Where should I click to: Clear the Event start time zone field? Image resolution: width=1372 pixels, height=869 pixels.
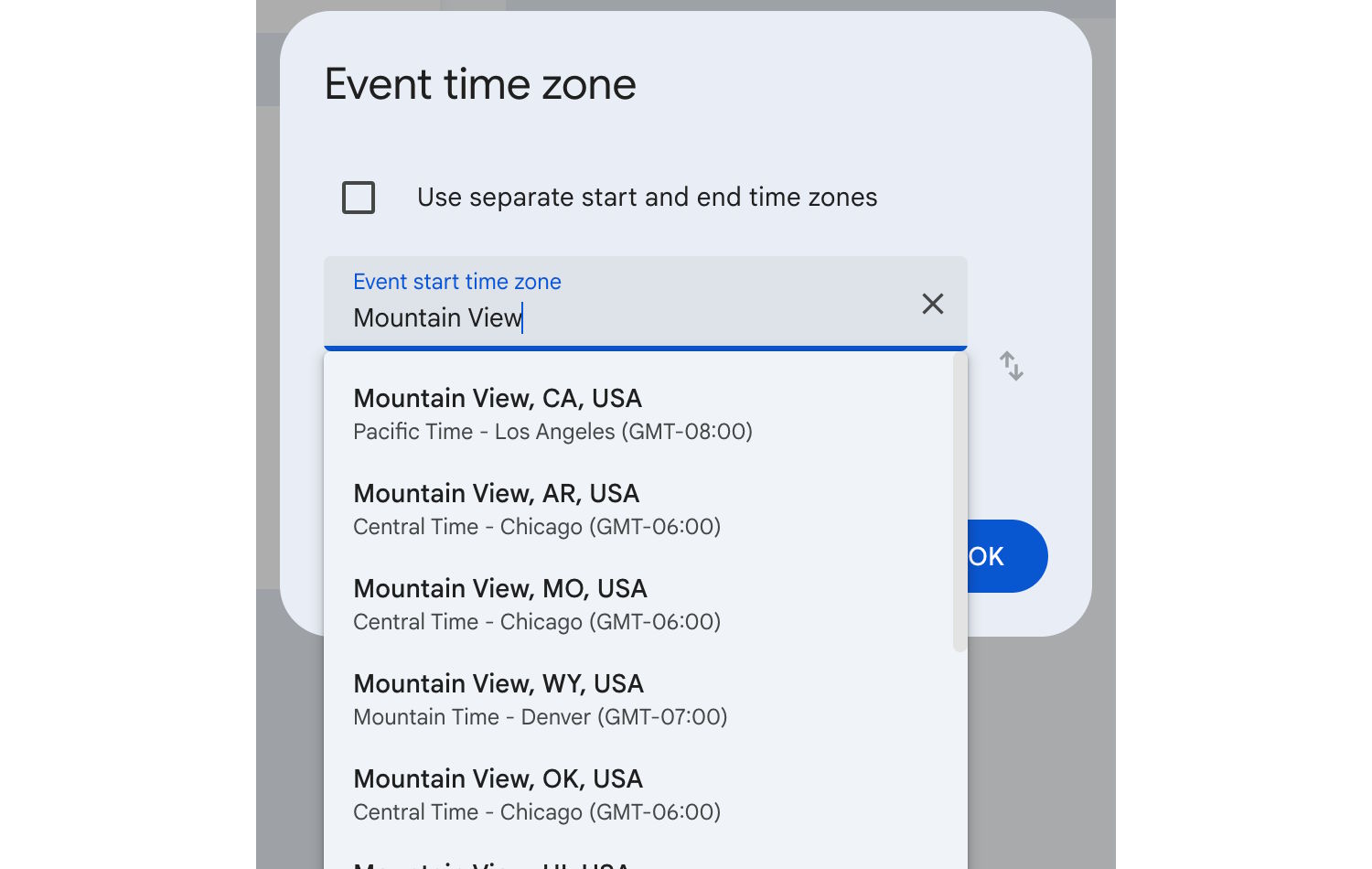coord(932,304)
